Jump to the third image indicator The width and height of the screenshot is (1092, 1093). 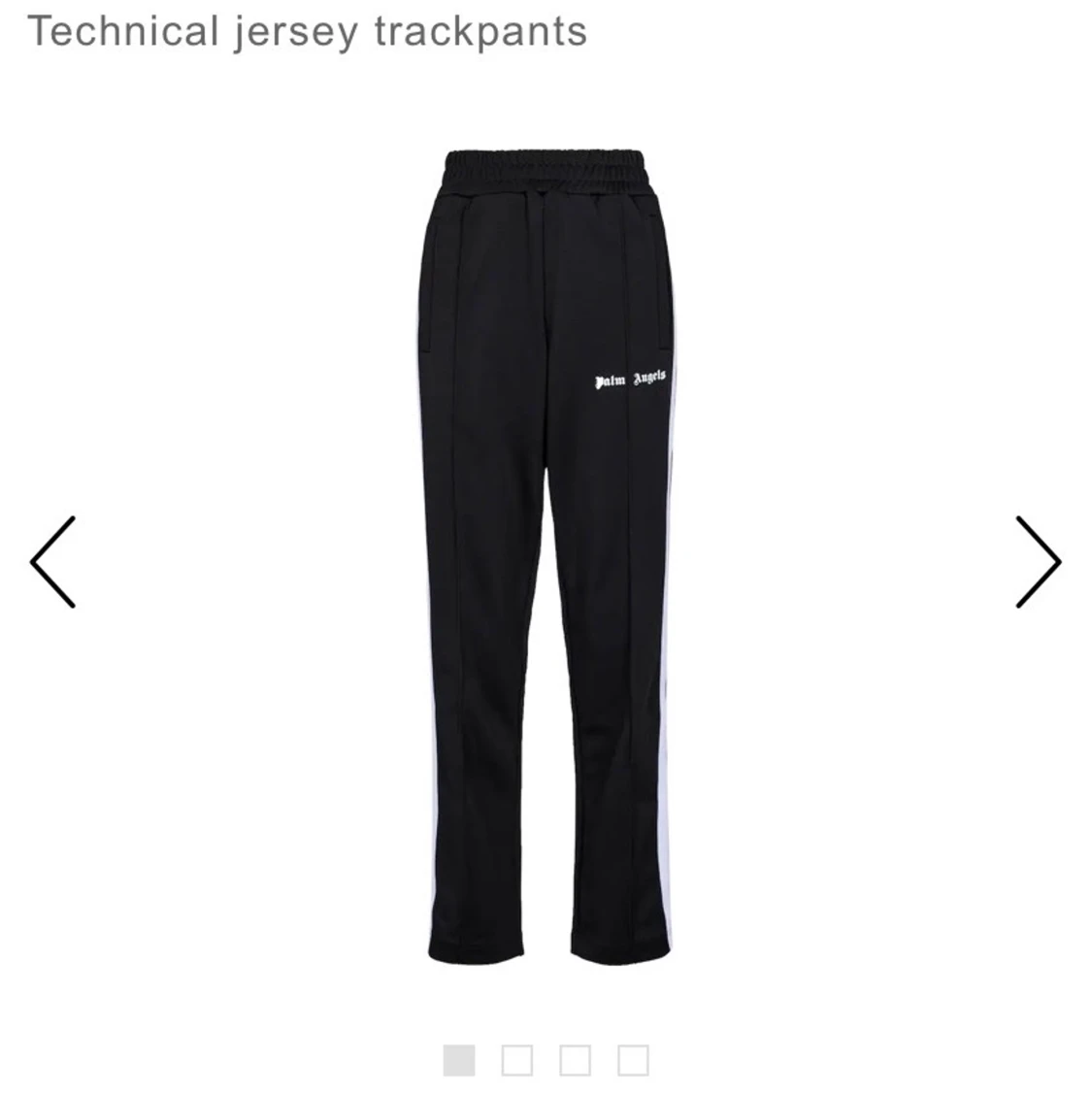point(576,1060)
